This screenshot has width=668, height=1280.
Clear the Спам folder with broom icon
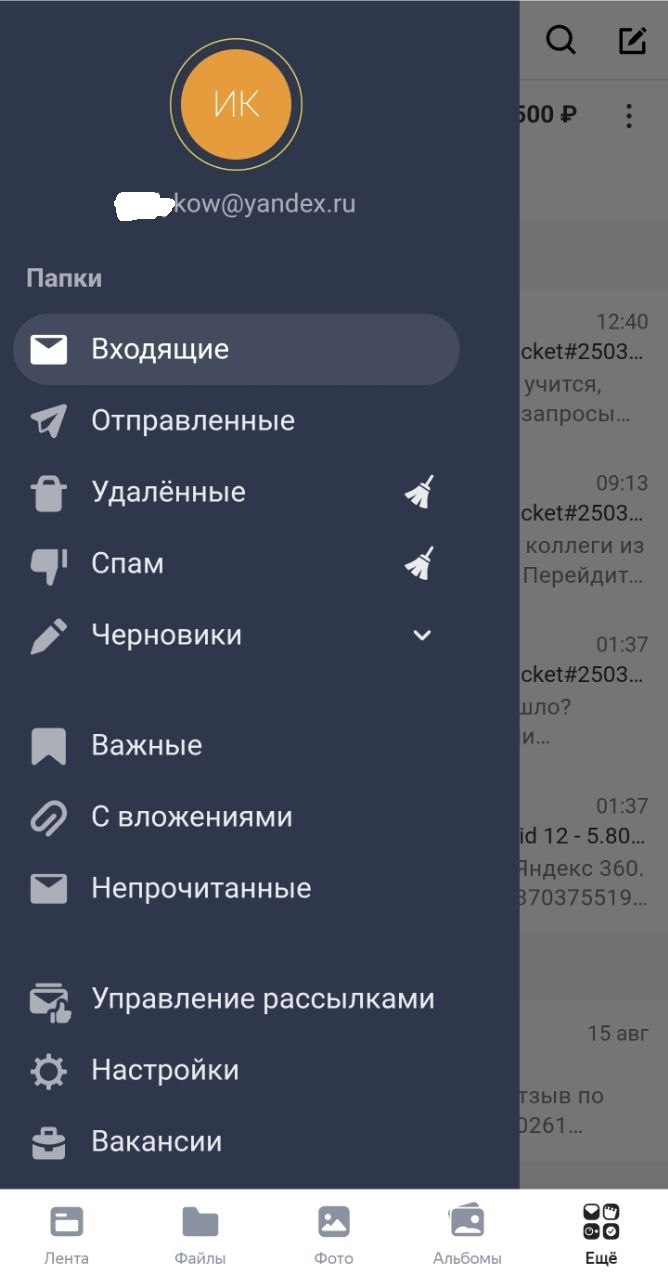pos(419,563)
